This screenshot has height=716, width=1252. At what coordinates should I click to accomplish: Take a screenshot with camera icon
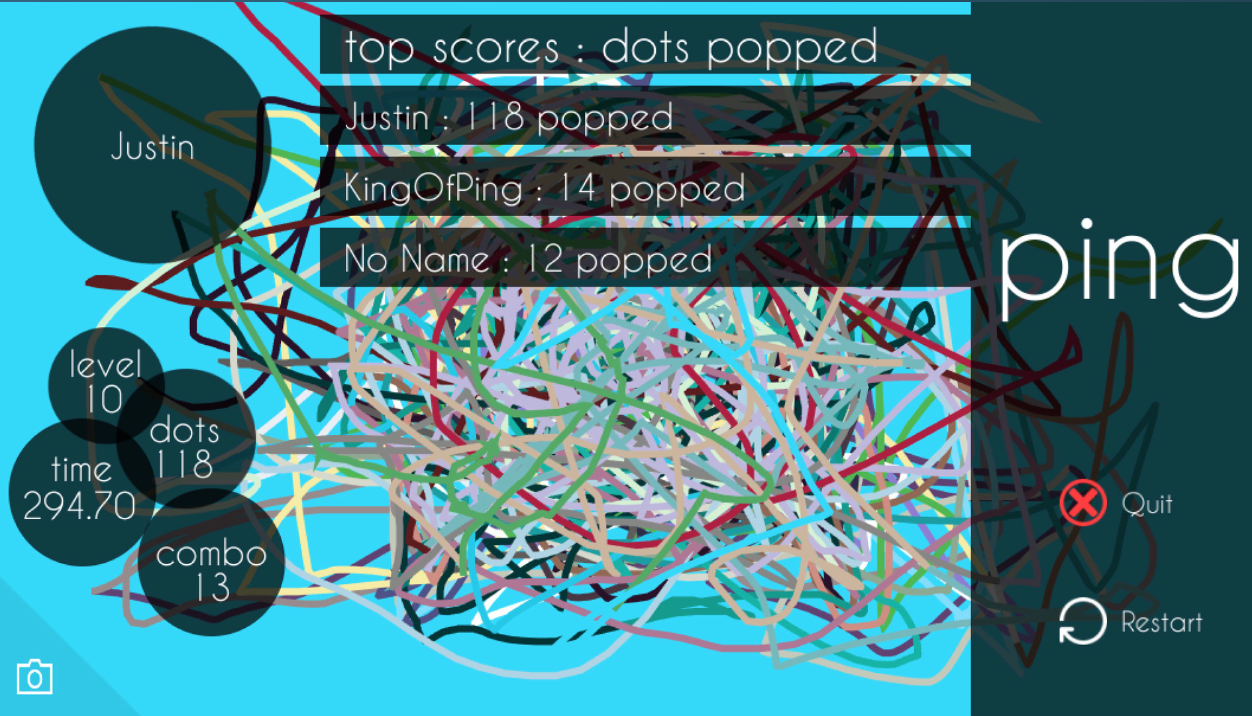pos(35,678)
